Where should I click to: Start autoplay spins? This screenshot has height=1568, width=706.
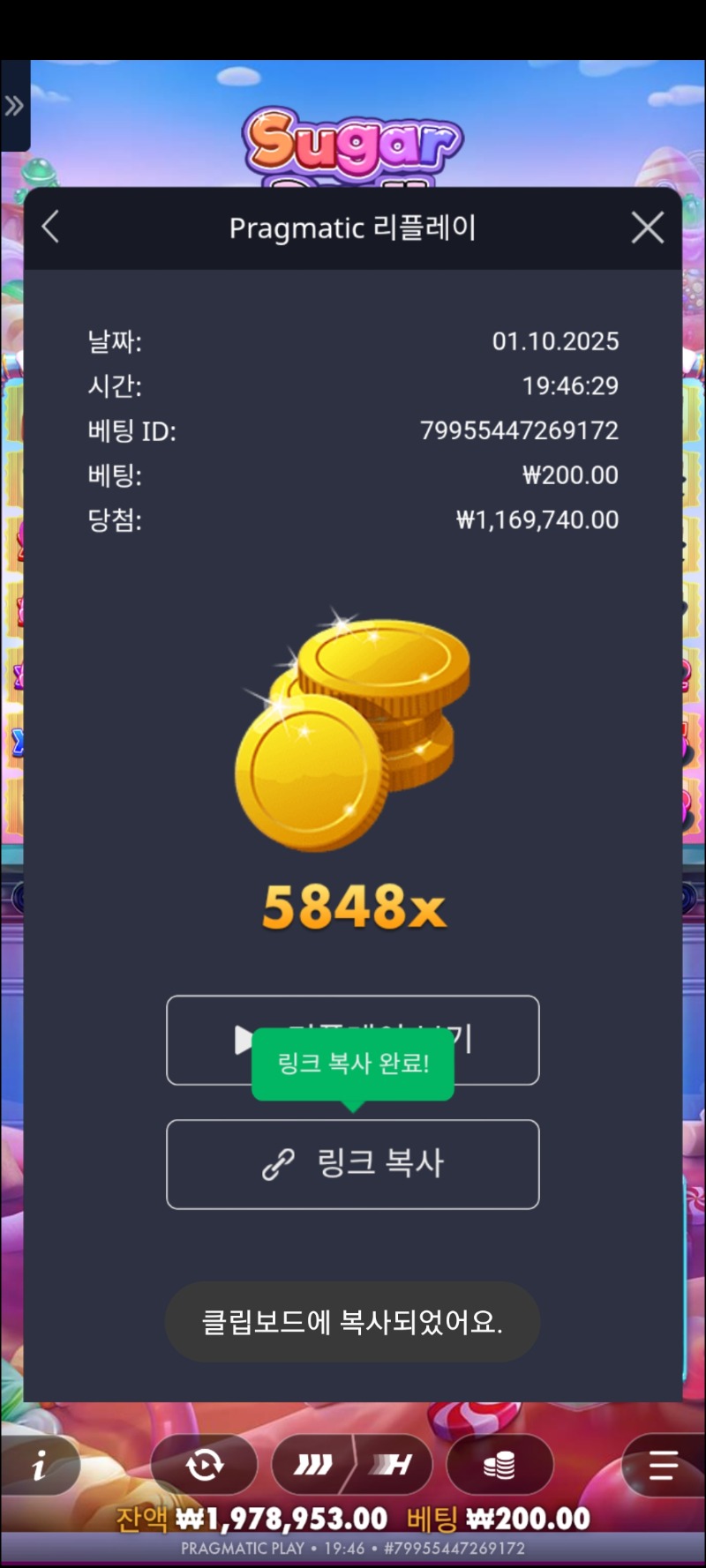tap(205, 1466)
